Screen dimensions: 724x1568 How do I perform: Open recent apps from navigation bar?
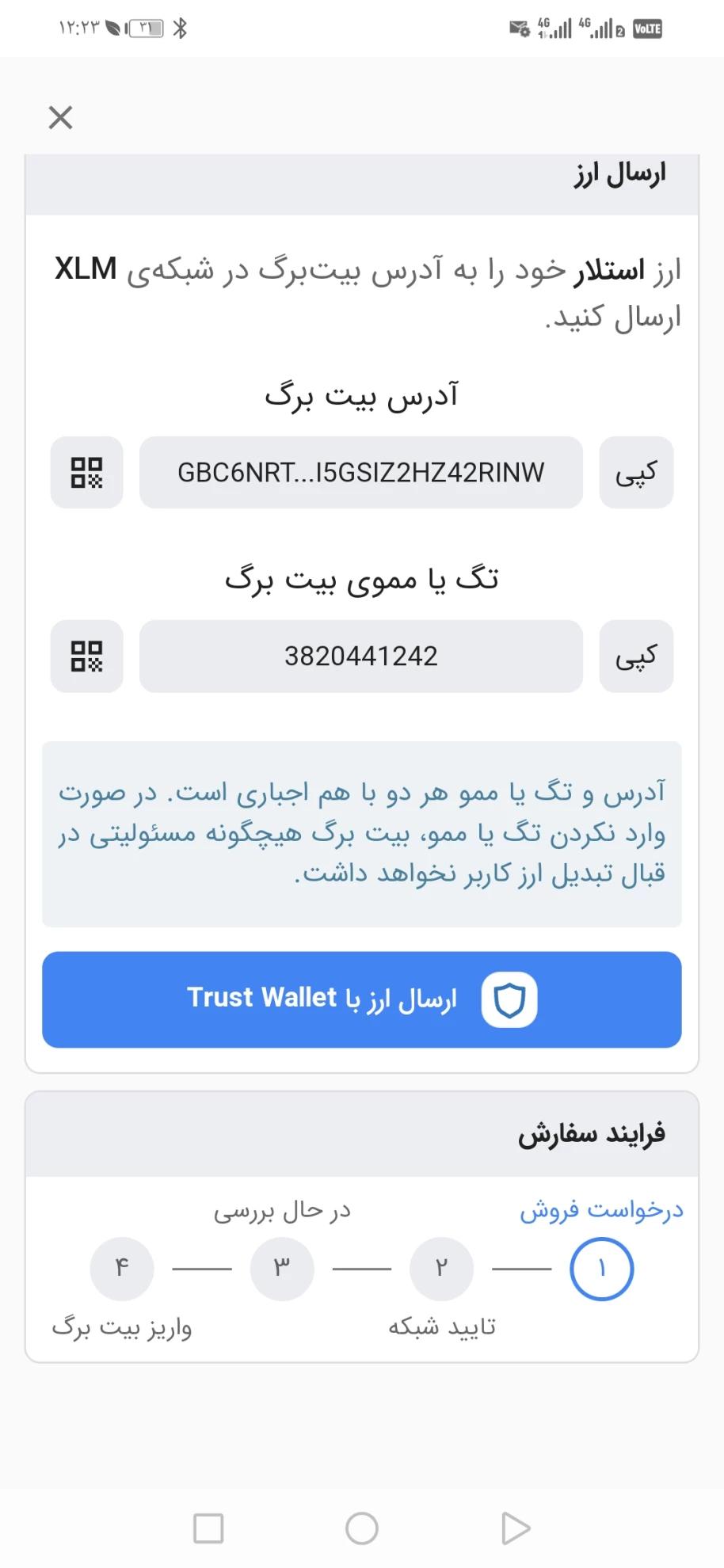[208, 1528]
